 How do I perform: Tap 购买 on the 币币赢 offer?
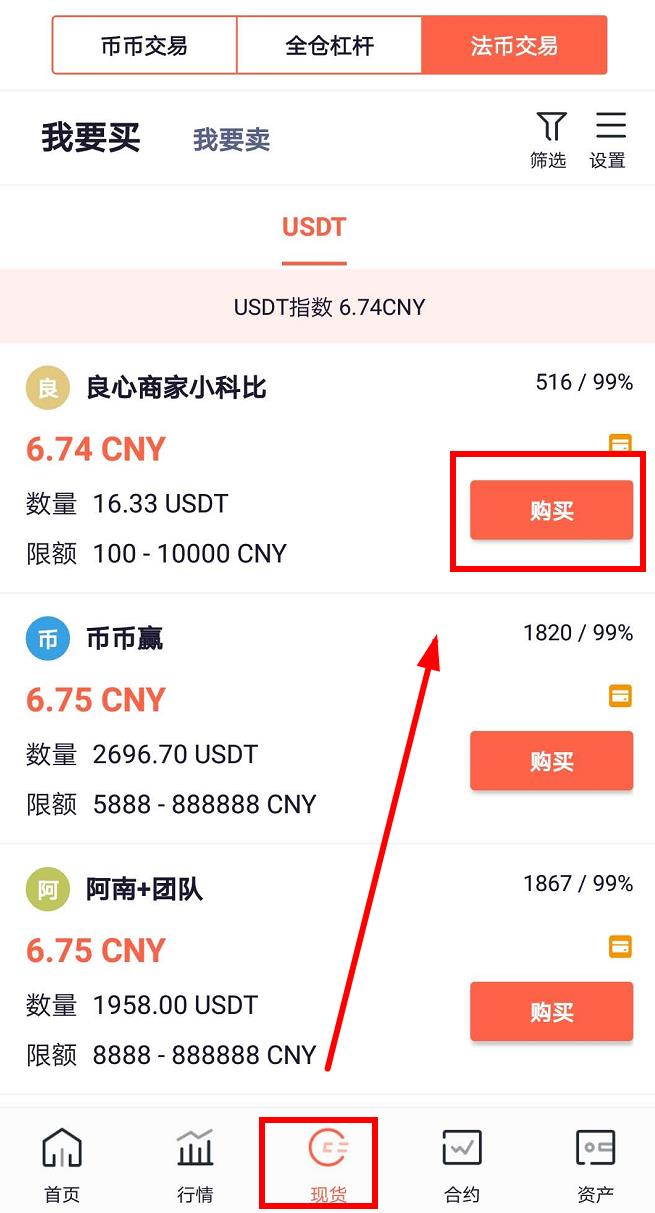(552, 762)
